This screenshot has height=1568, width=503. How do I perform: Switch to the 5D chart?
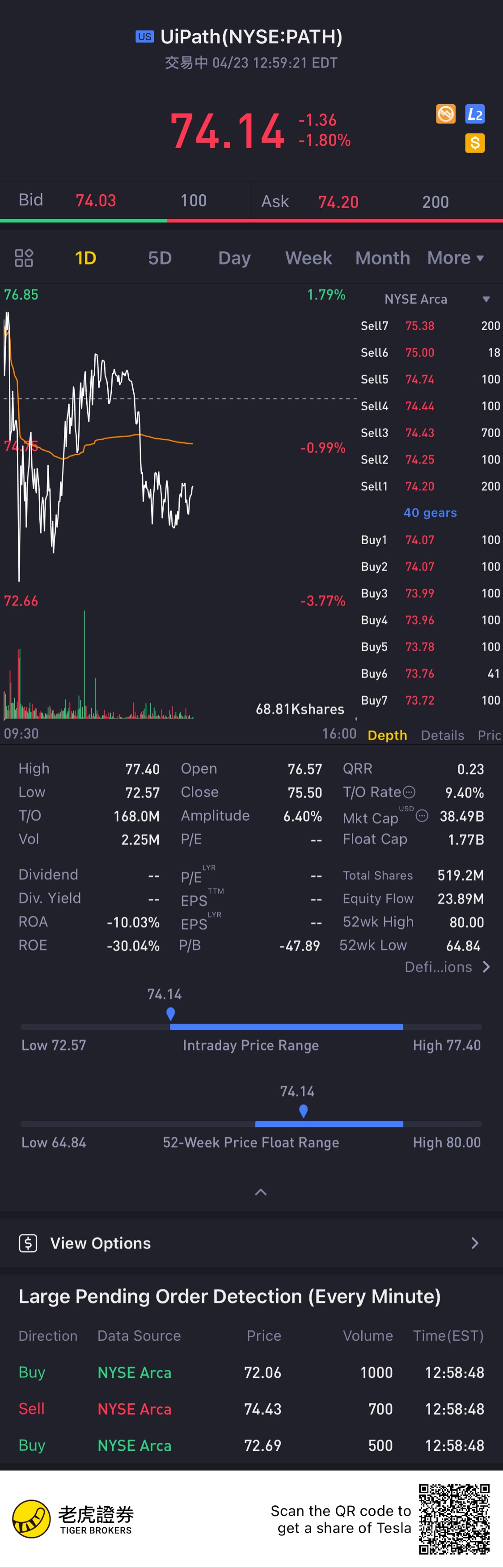pos(160,258)
